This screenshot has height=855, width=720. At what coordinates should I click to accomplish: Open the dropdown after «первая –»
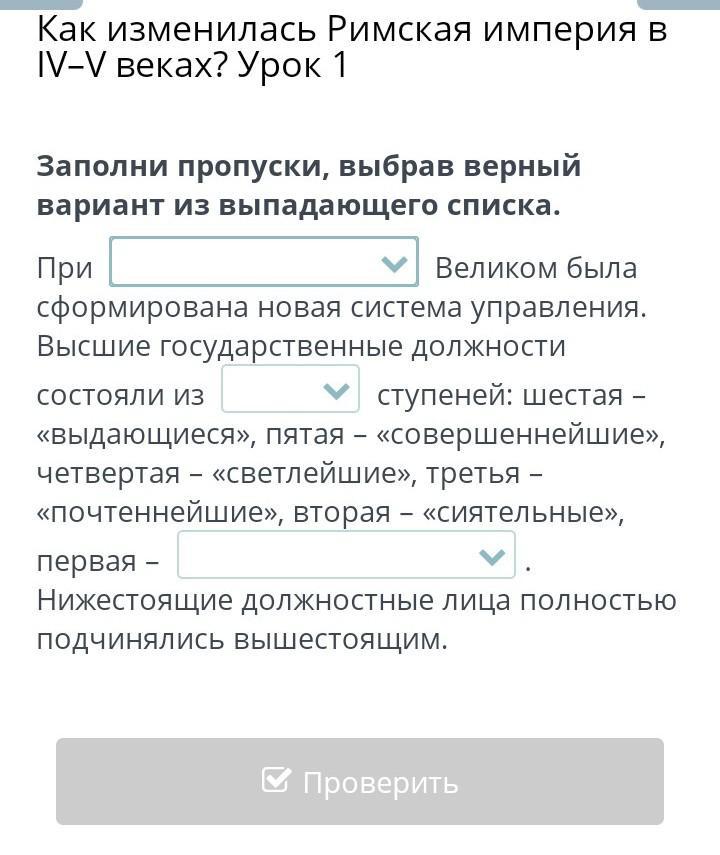346,556
